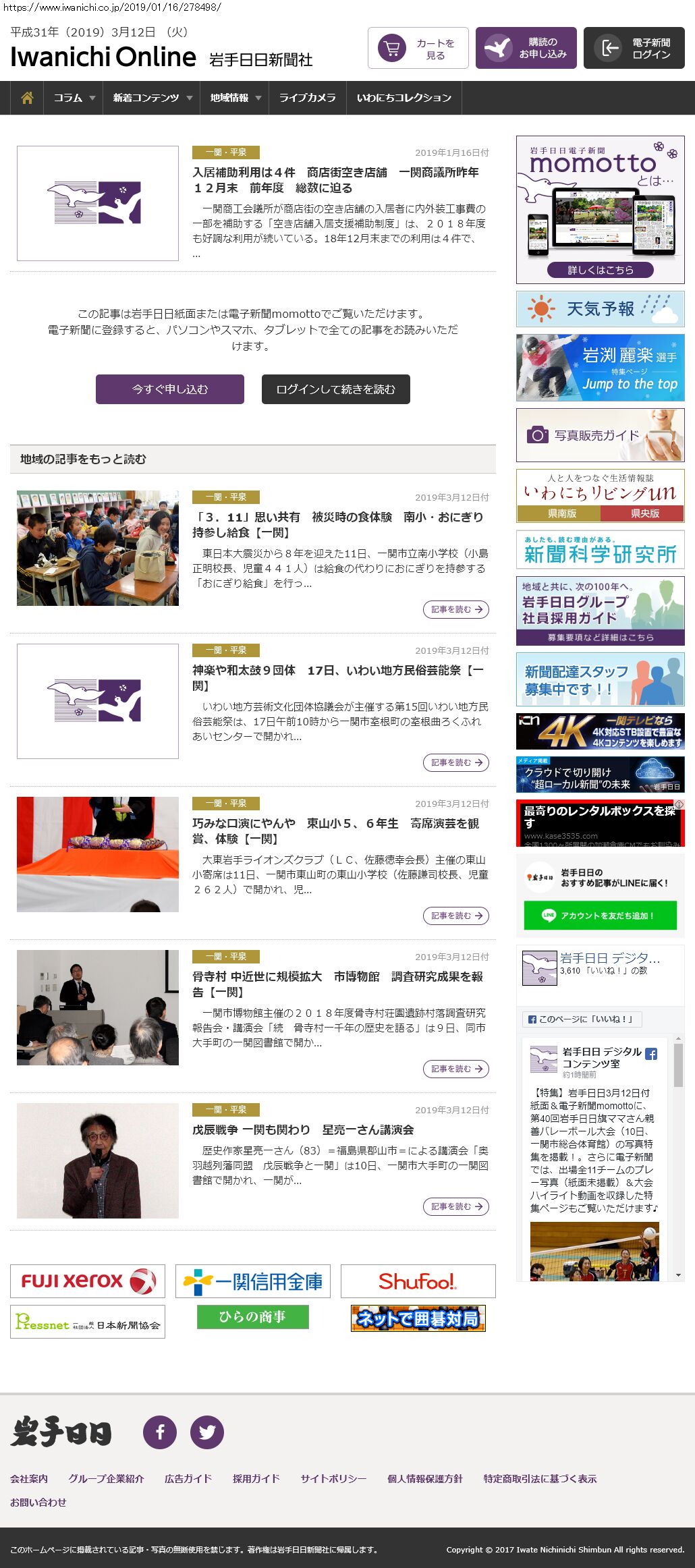Read the 「3．11」思い共有 article
Screen dimensions: 695x1568
click(337, 524)
